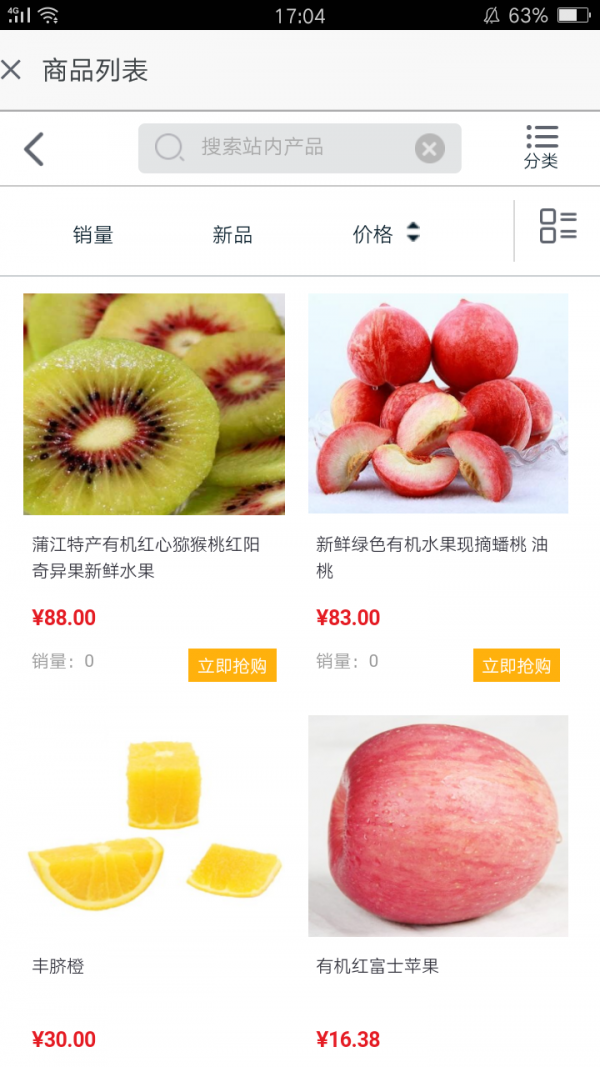View the 有机红富士苹果 apple product
The width and height of the screenshot is (600, 1067).
click(x=438, y=826)
